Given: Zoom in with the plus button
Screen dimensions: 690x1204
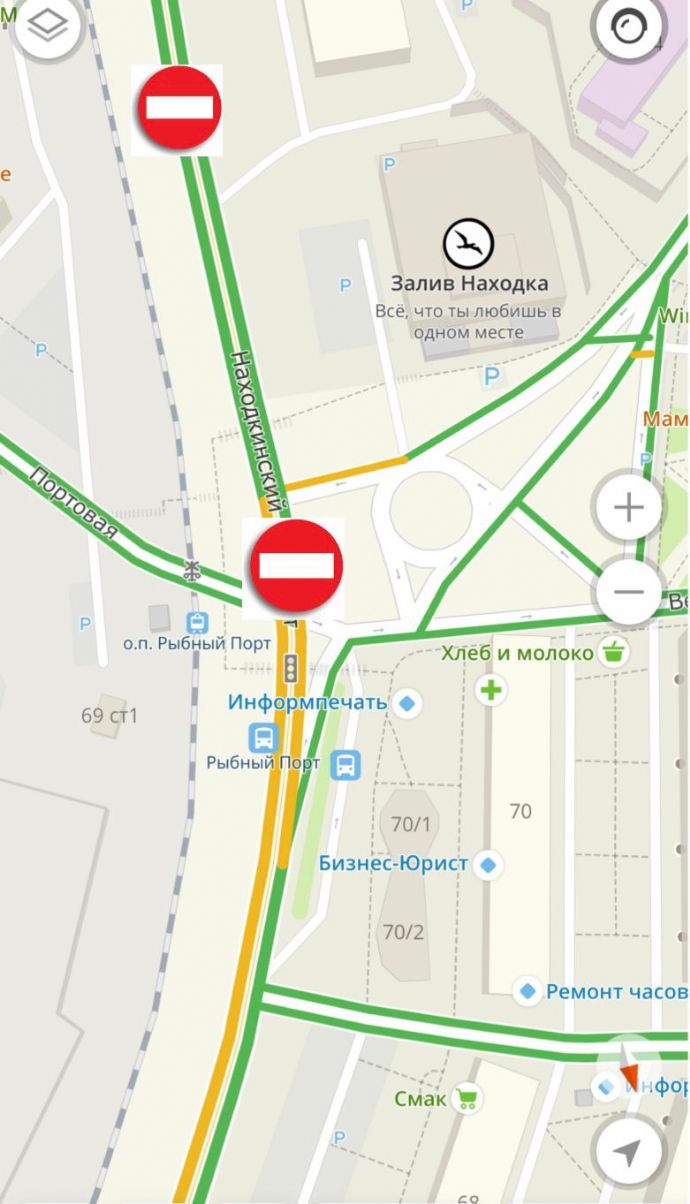Looking at the screenshot, I should coord(629,508).
